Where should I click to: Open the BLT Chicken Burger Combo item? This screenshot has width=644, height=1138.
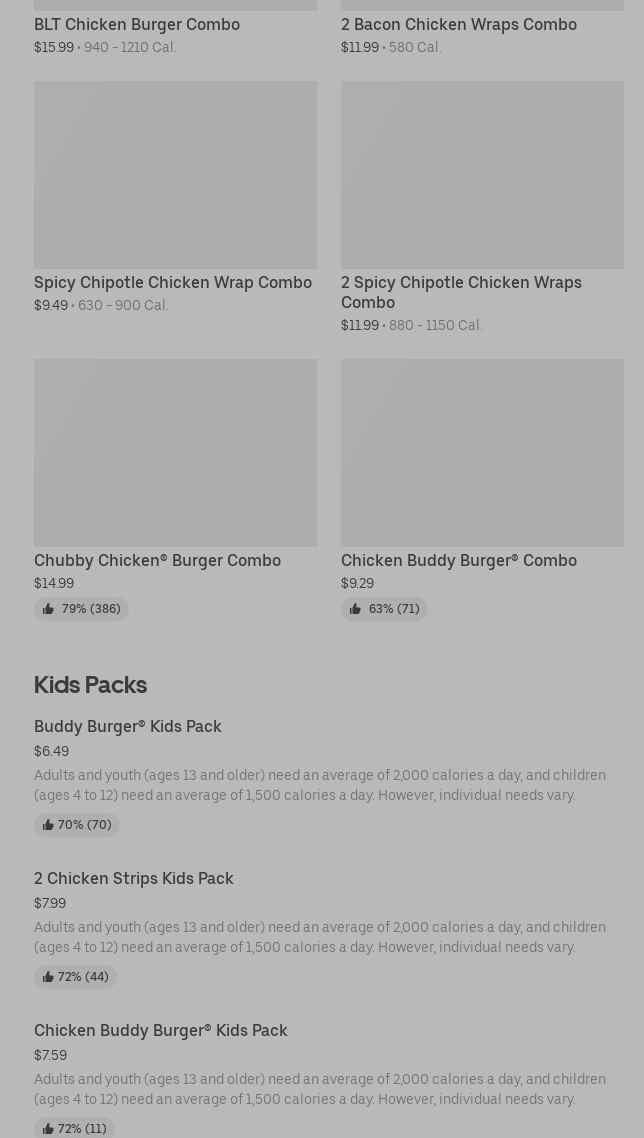pos(137,24)
